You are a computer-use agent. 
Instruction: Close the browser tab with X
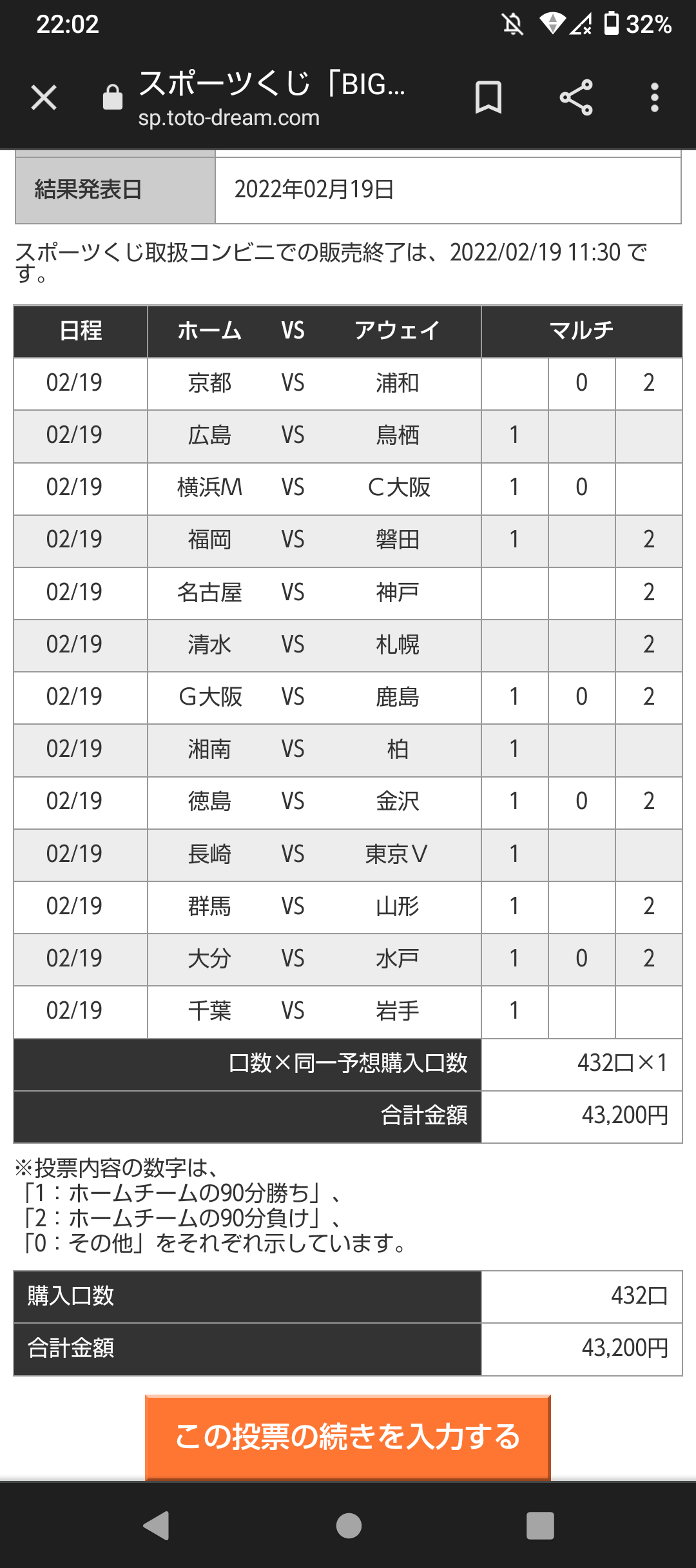coord(44,98)
